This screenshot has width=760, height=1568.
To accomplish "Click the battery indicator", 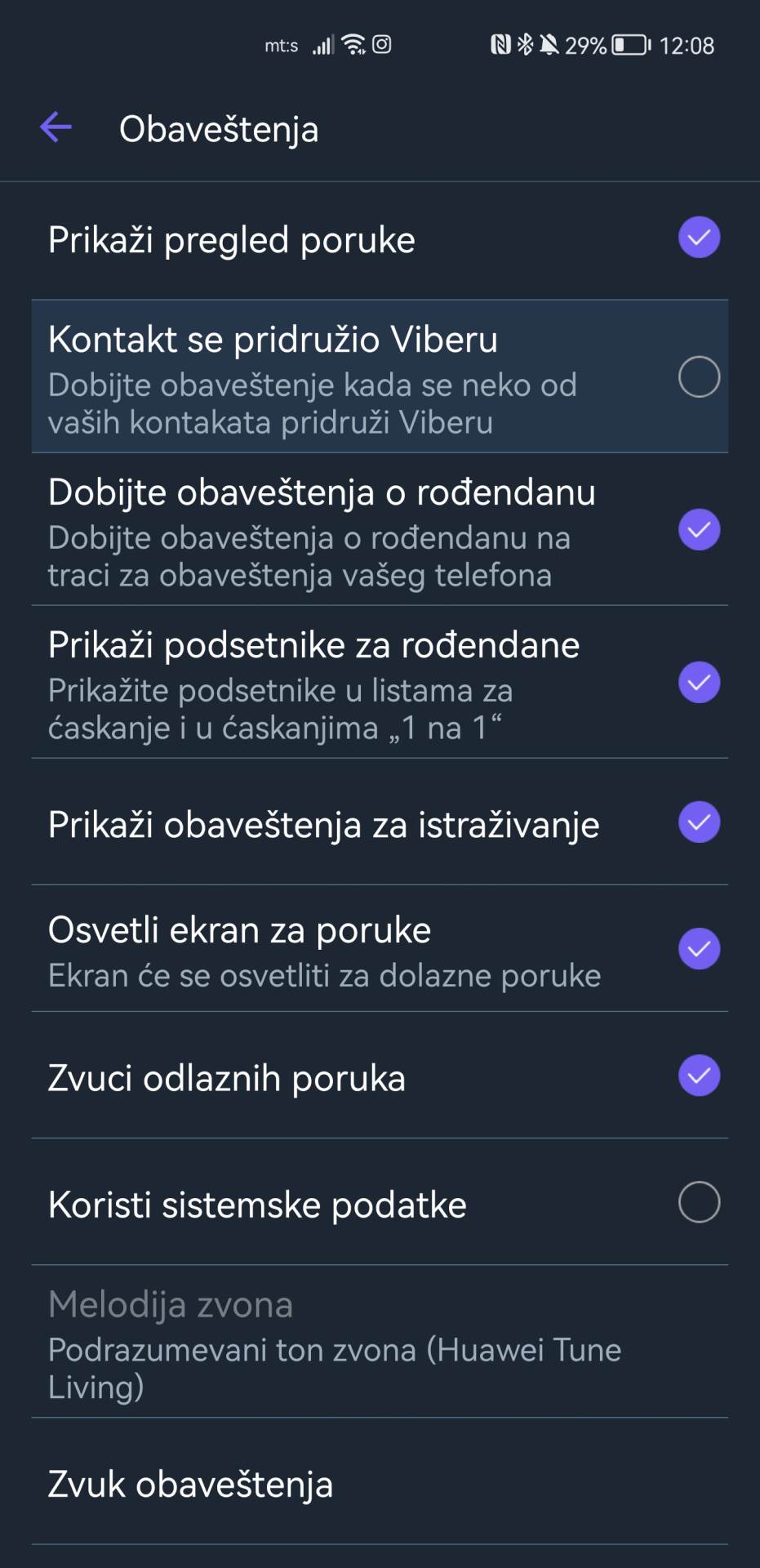I will tap(629, 45).
